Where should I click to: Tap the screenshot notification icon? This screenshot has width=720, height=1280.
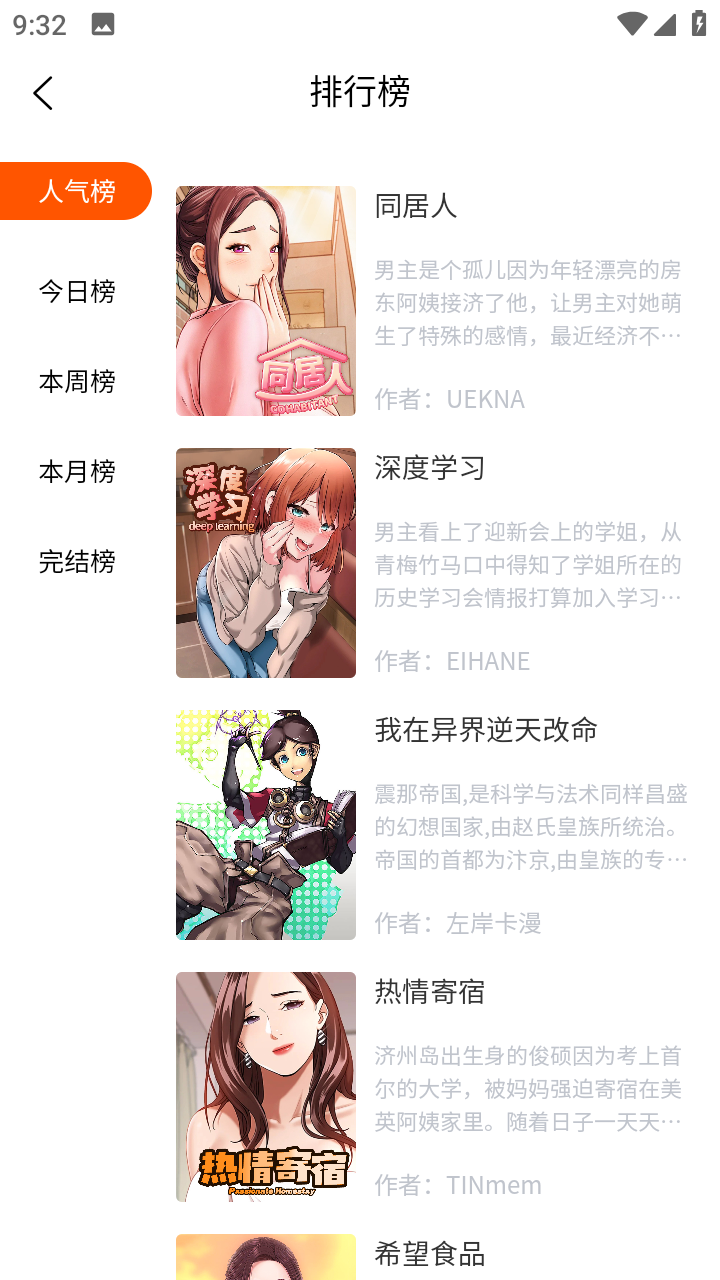click(103, 24)
